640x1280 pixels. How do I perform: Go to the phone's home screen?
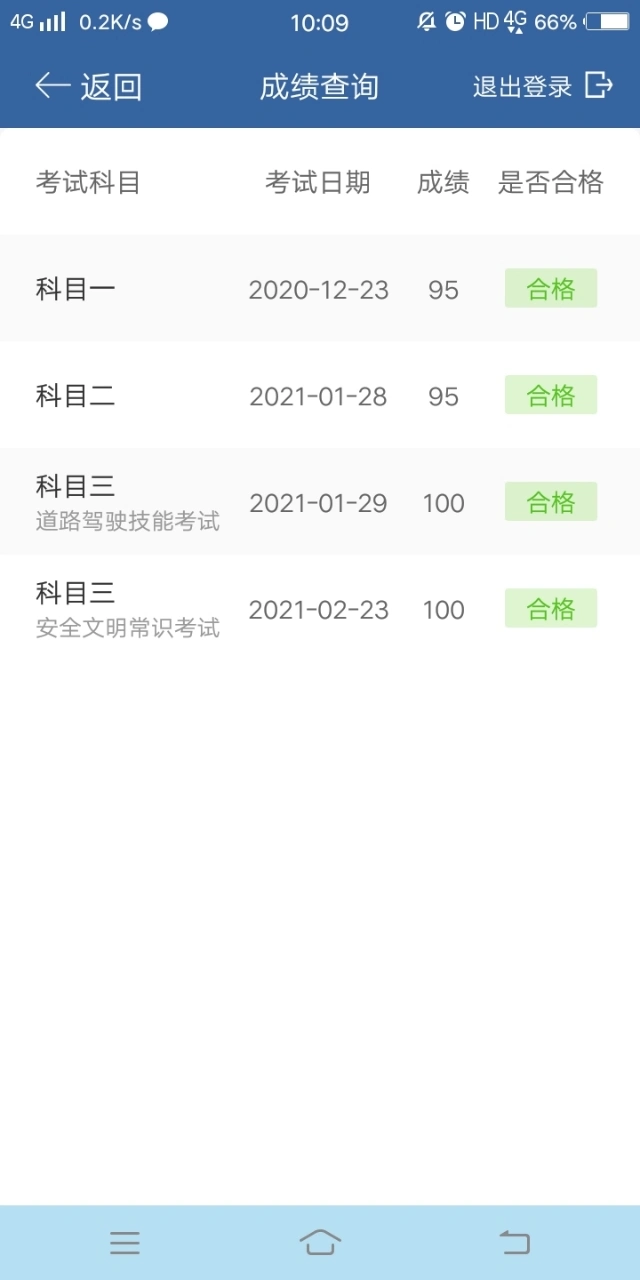(x=320, y=1243)
